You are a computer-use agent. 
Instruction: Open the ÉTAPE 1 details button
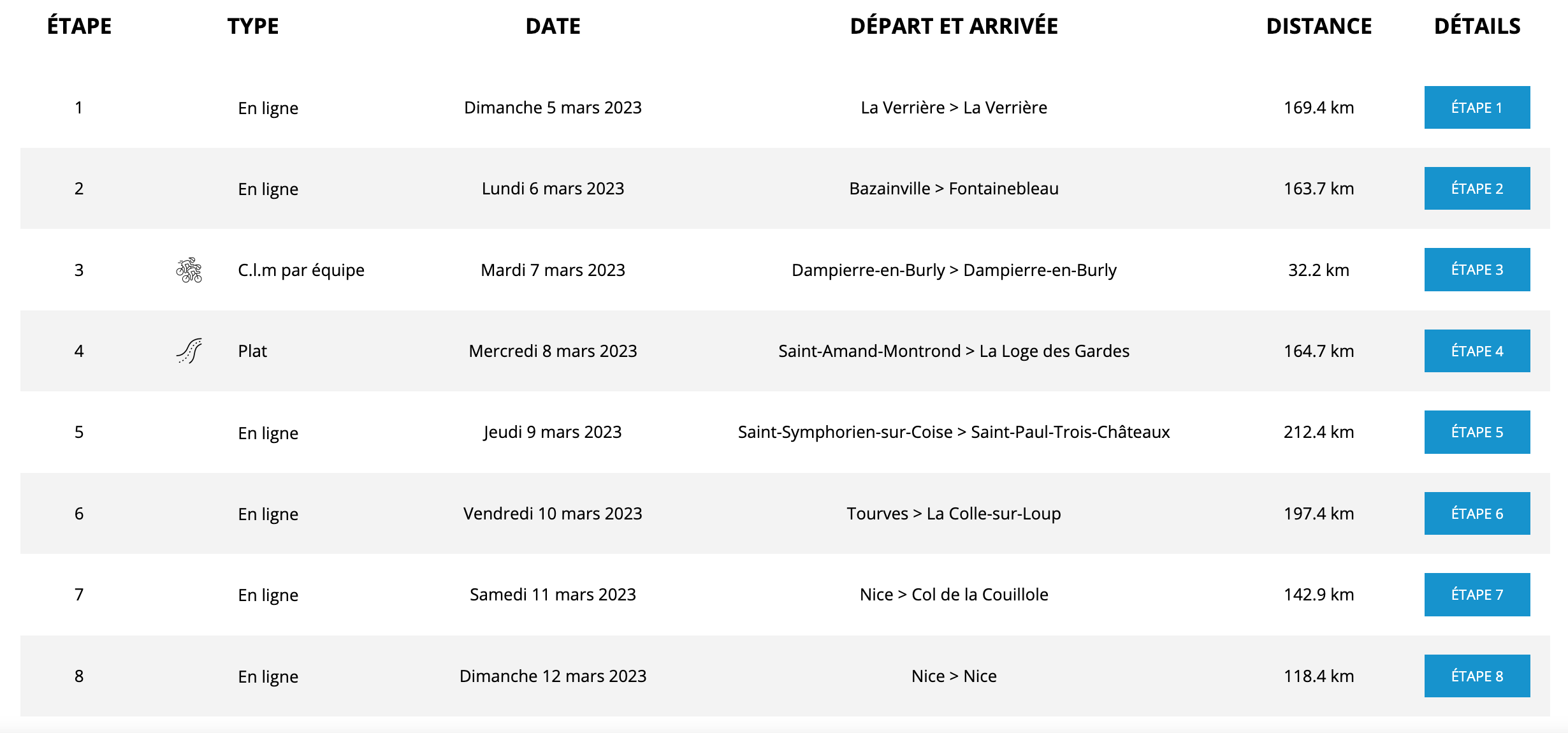click(1476, 108)
